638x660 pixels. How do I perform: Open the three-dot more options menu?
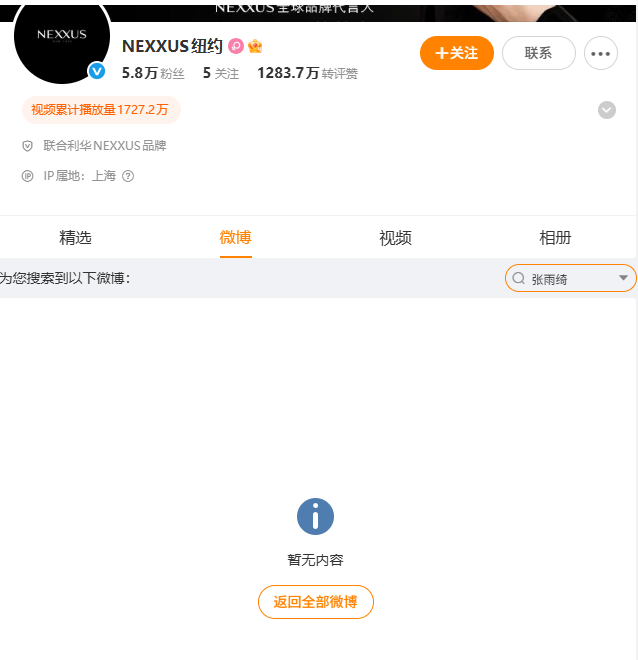pos(601,54)
